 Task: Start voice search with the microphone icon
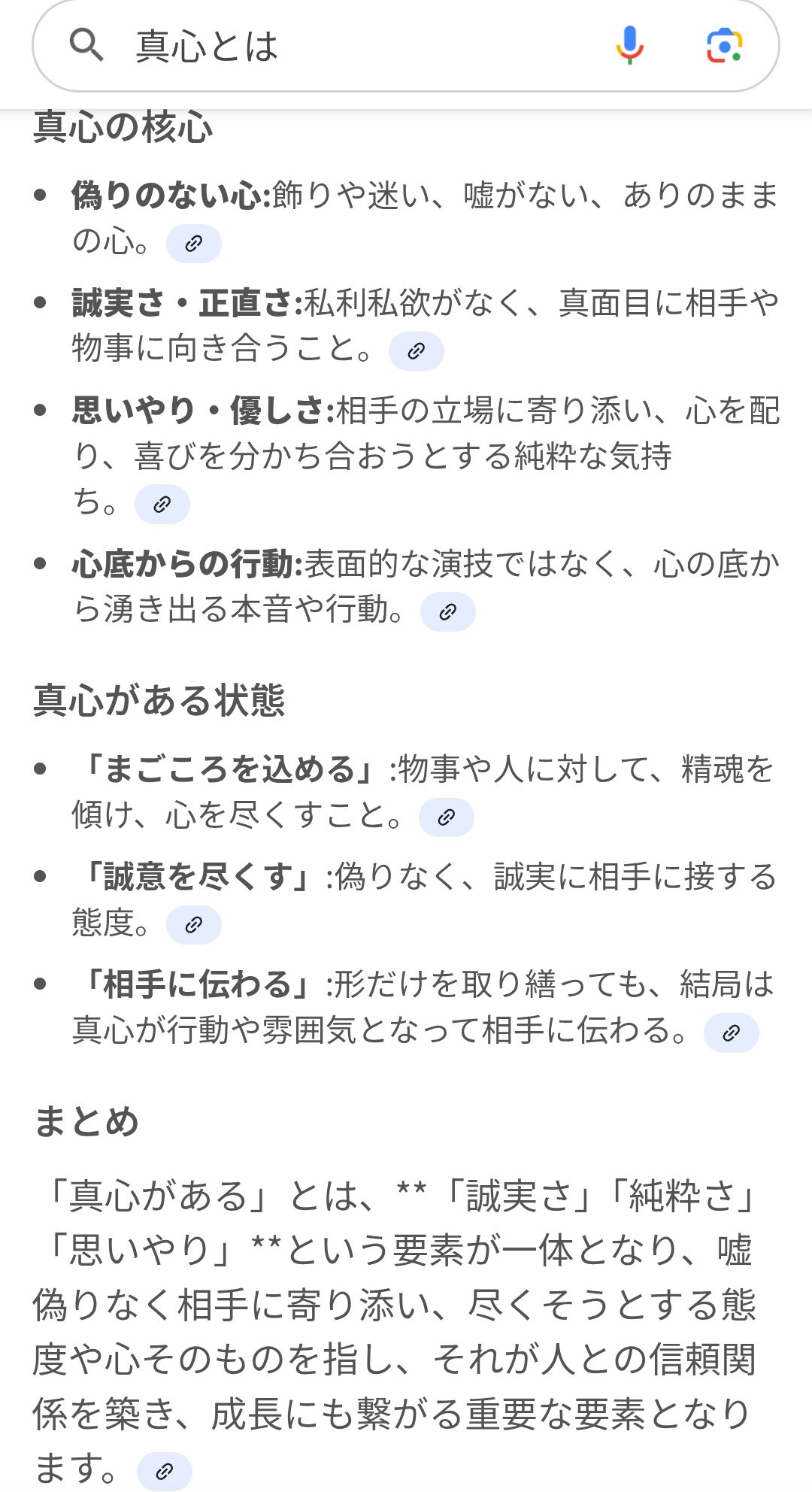[629, 46]
